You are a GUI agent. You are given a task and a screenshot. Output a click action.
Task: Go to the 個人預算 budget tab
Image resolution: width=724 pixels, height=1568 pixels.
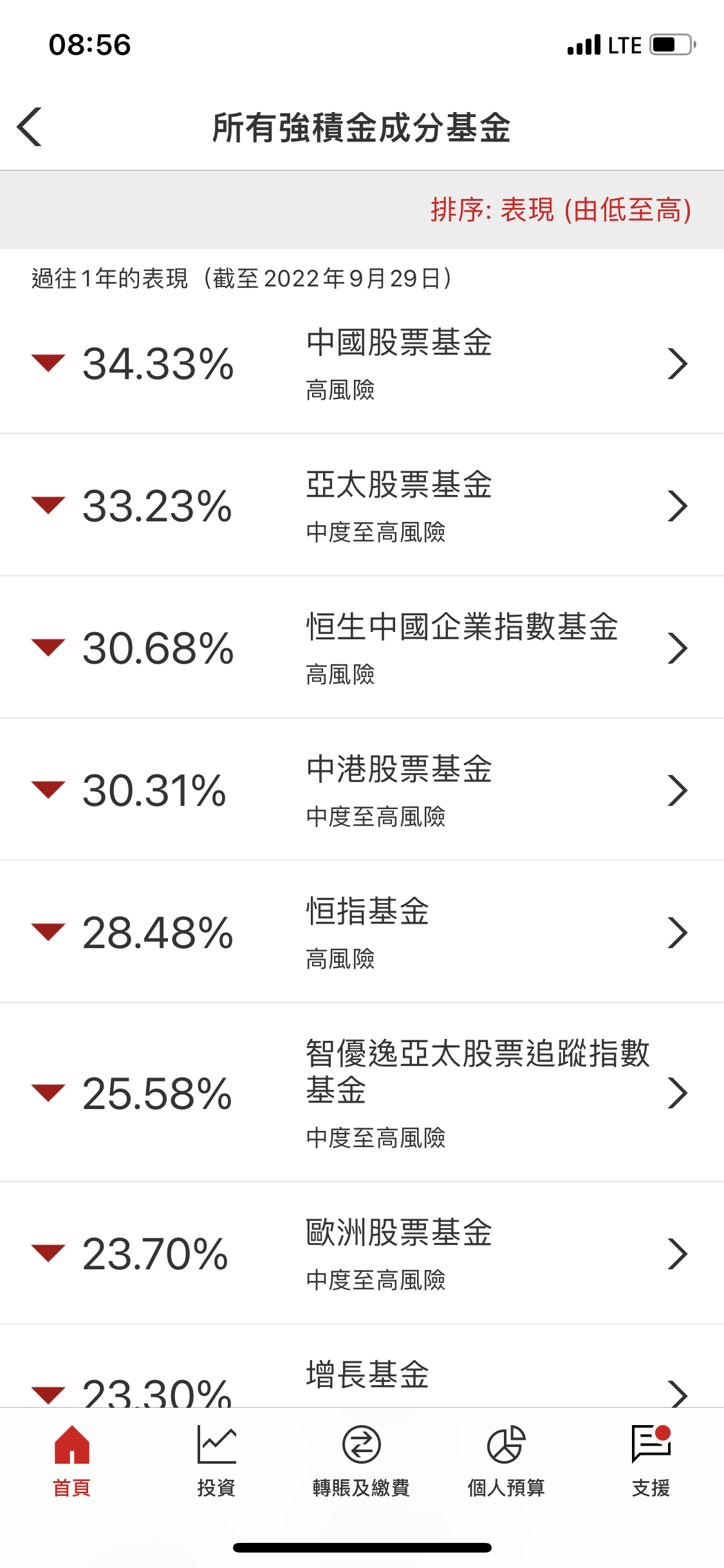[x=506, y=1461]
